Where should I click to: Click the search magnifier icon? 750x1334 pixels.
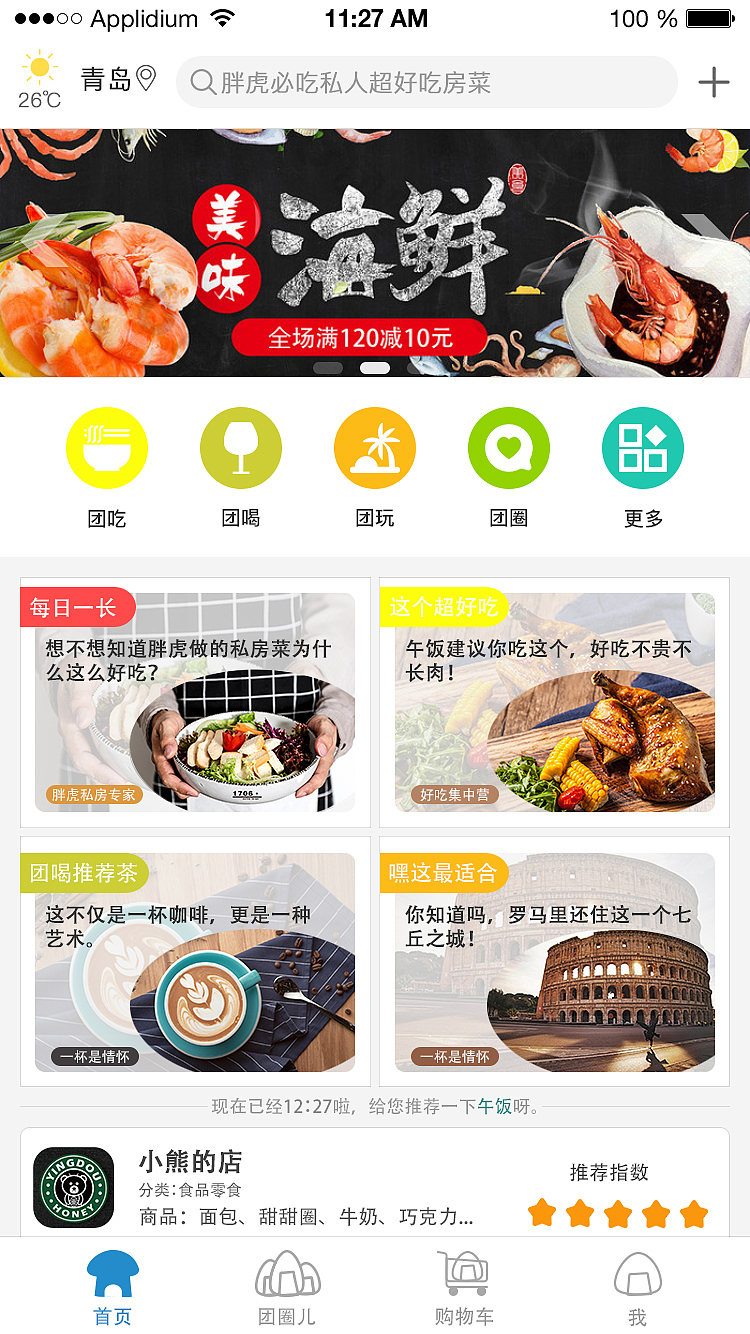pos(203,82)
